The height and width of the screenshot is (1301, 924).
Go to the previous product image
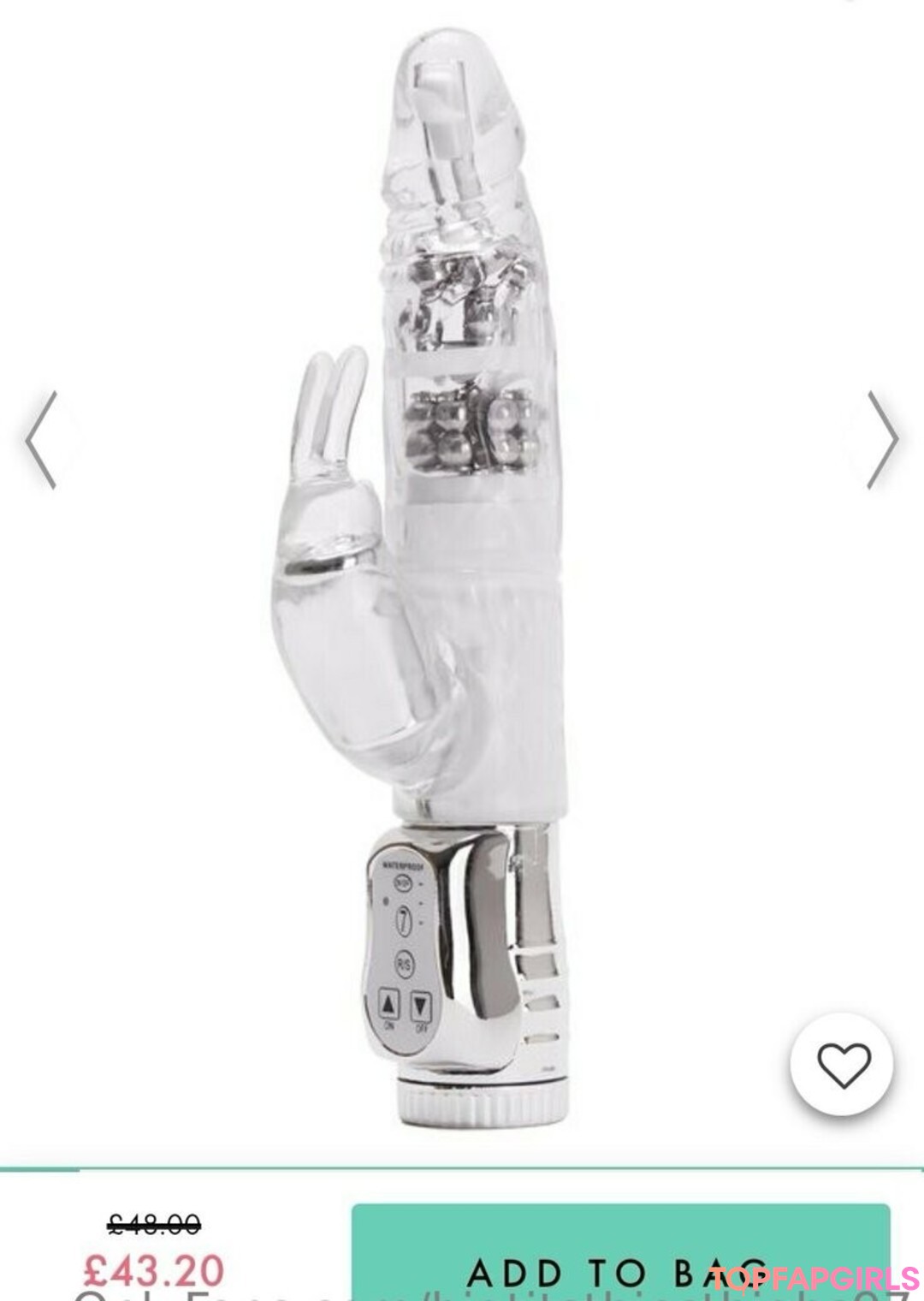41,440
